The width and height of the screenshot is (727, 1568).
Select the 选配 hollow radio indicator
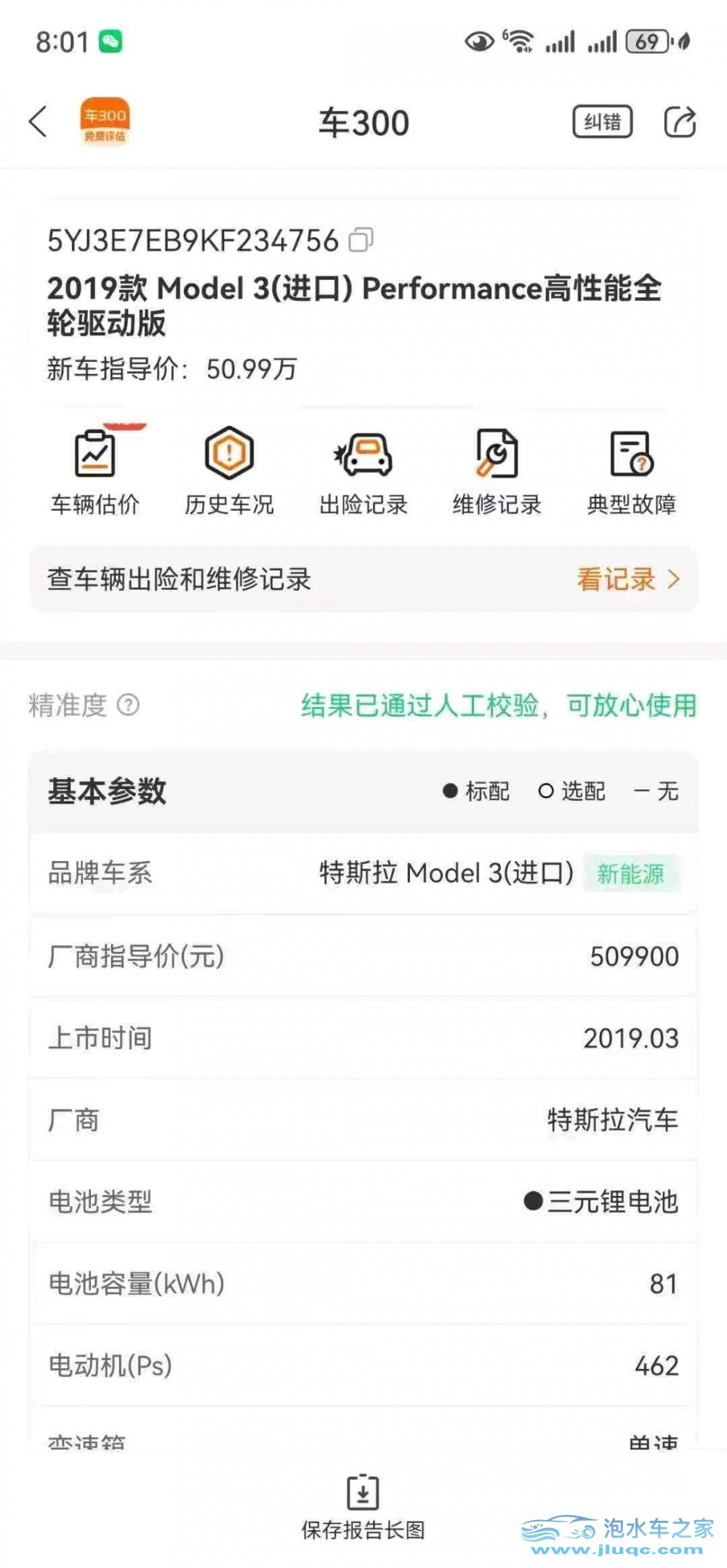tap(547, 791)
